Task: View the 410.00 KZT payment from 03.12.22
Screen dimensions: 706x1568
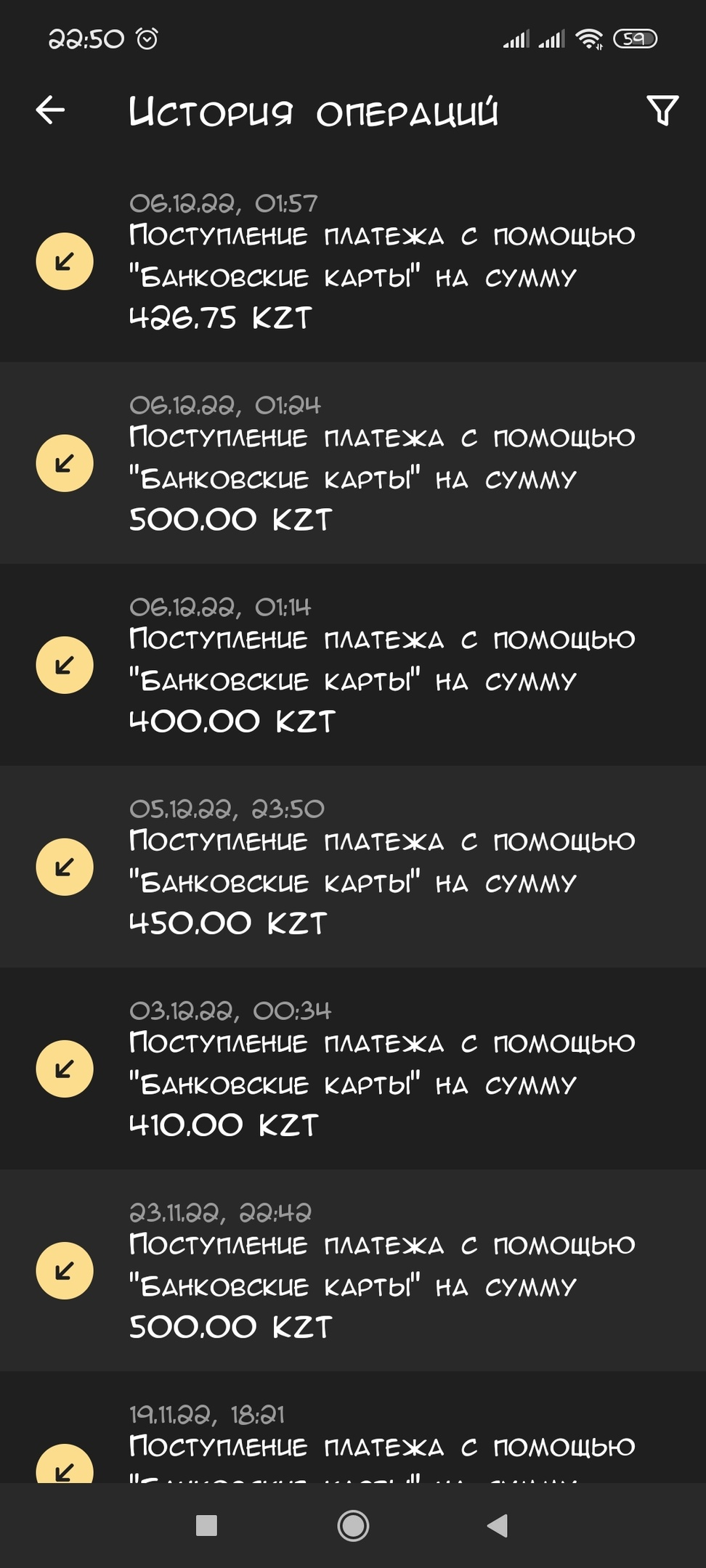Action: coord(353,1069)
